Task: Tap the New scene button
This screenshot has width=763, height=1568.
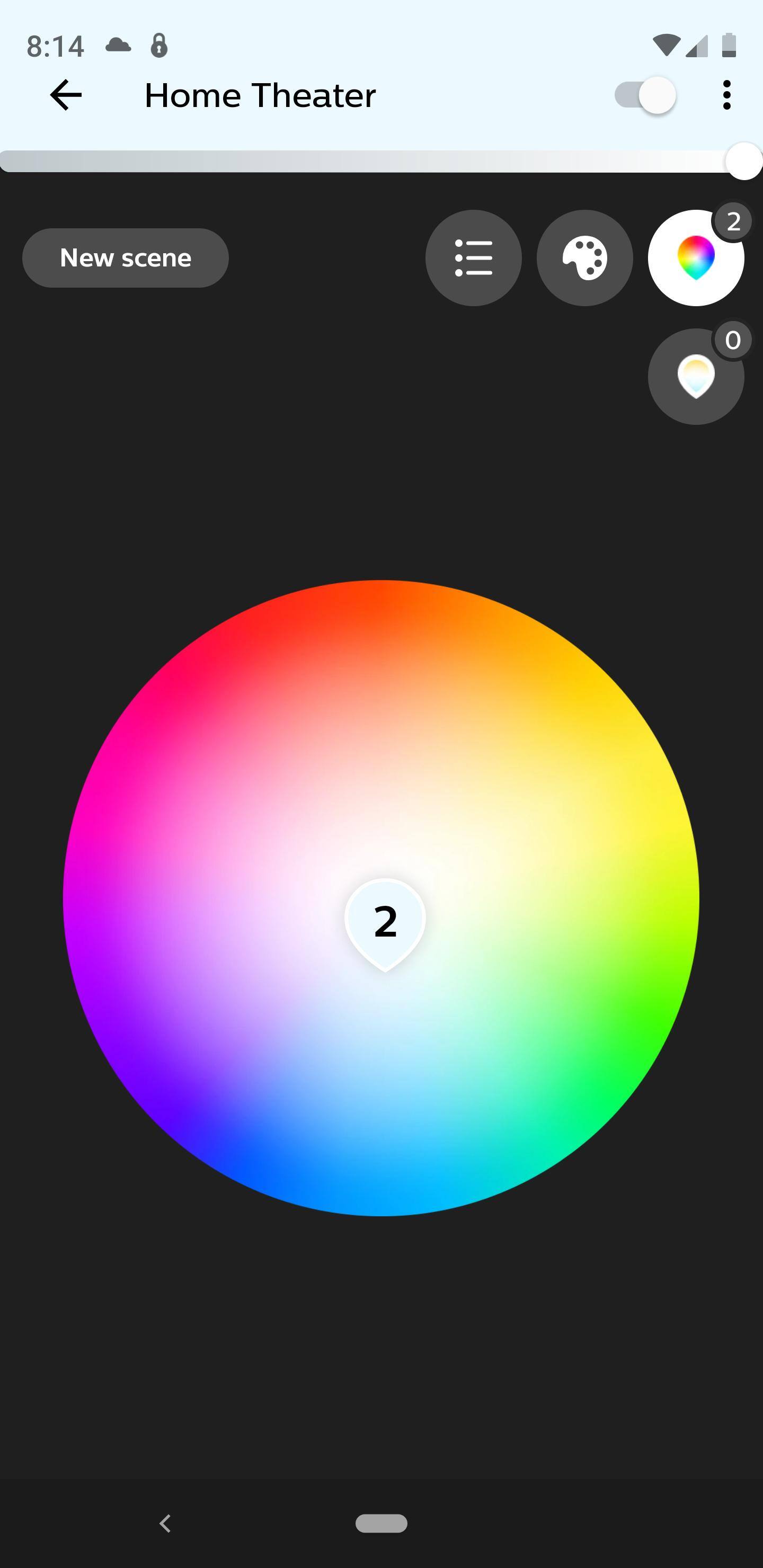Action: [126, 258]
